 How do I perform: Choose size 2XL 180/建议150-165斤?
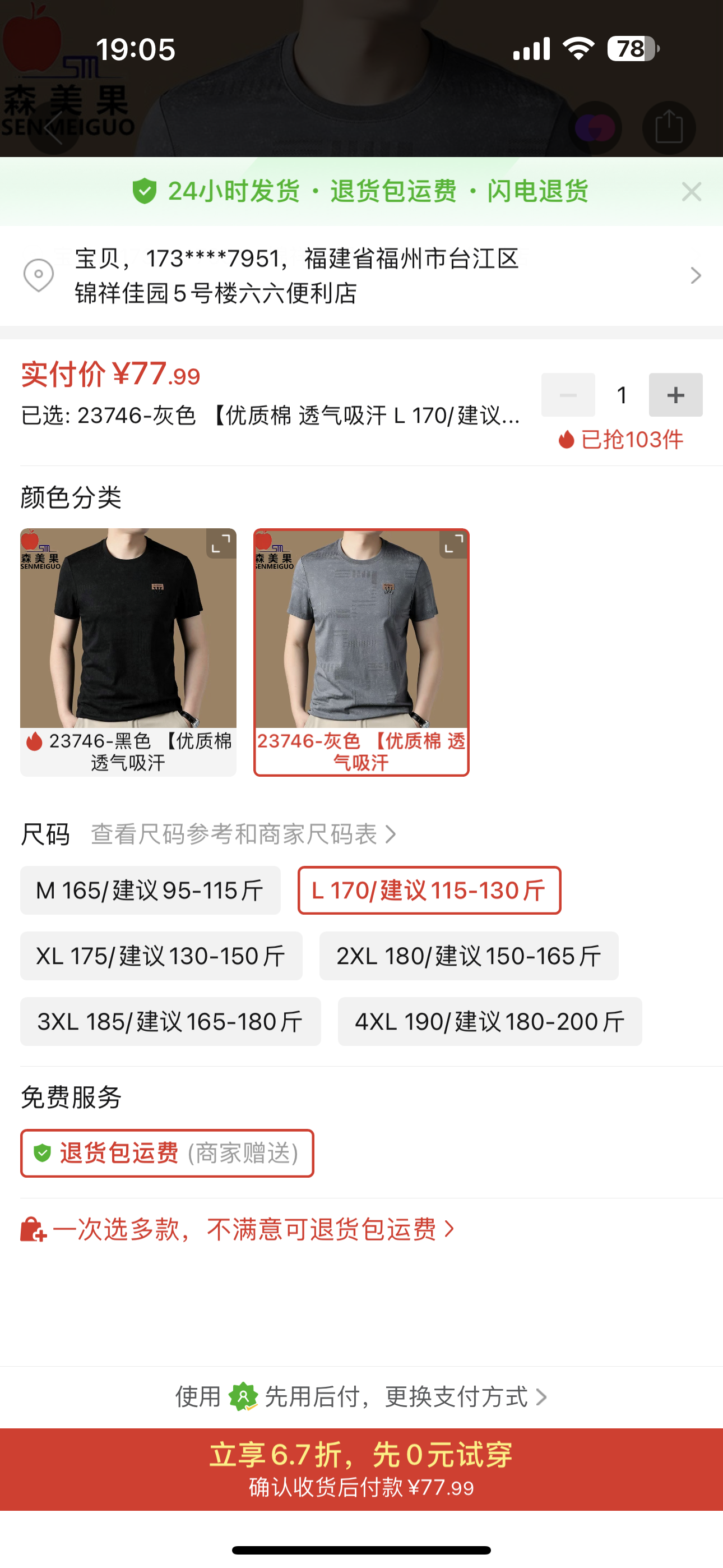[469, 956]
